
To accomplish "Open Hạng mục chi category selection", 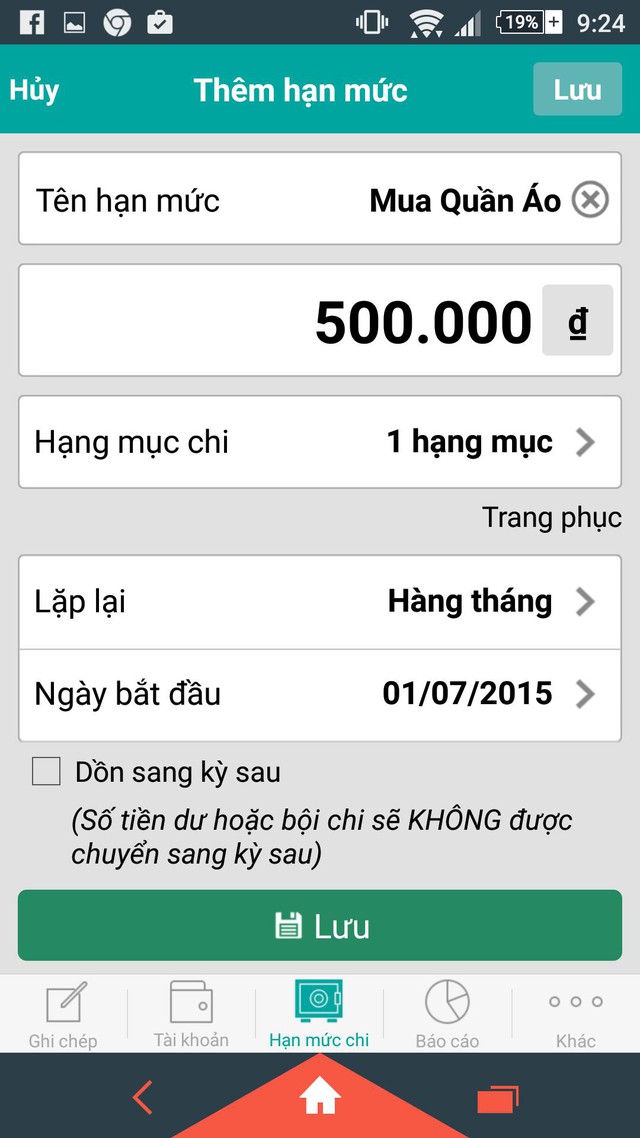I will pos(320,442).
